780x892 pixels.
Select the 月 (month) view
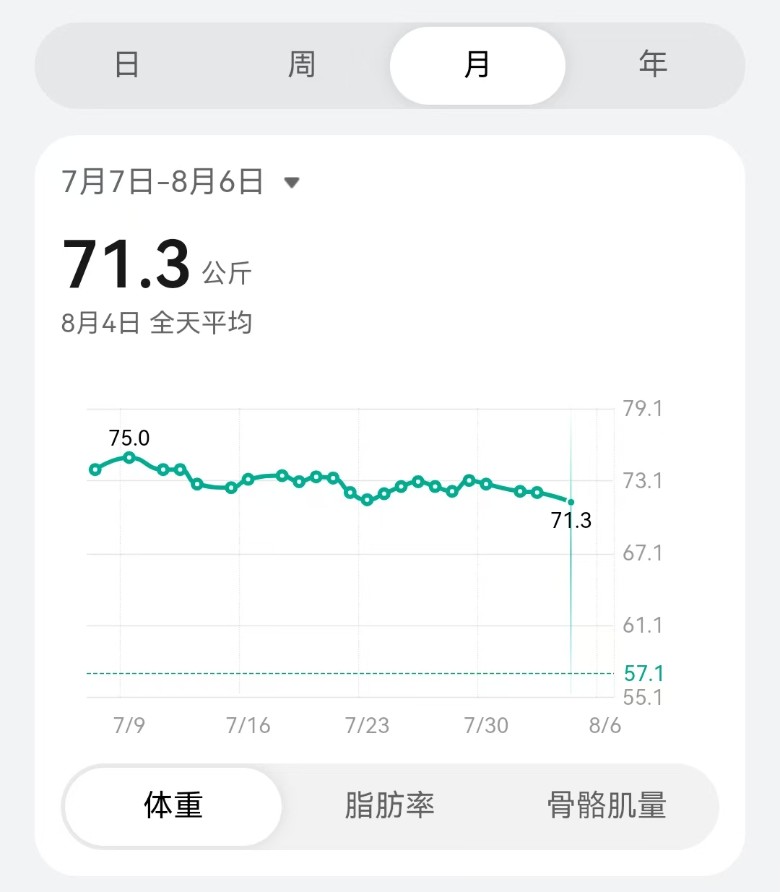[477, 65]
